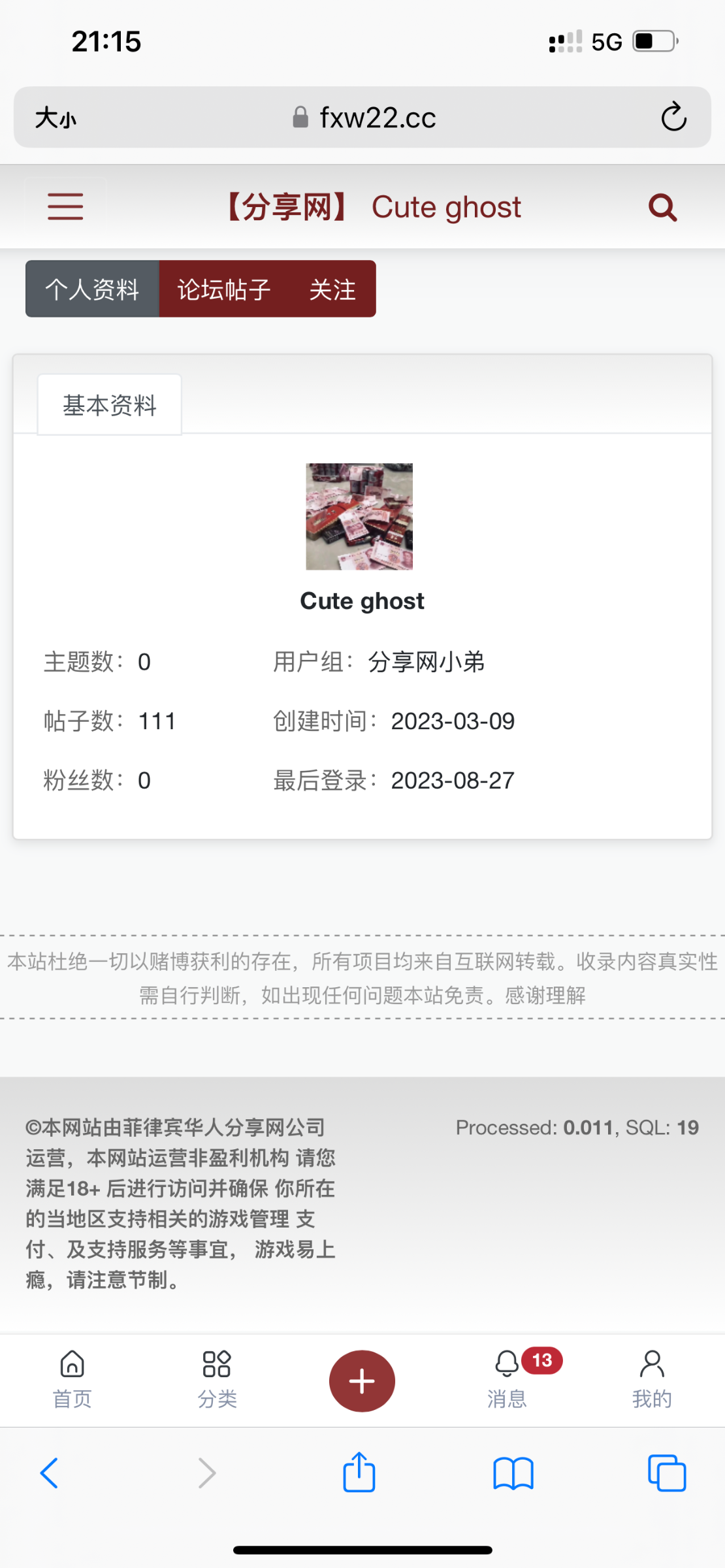Reload the page in Safari
Viewport: 725px width, 1568px height.
pos(673,118)
